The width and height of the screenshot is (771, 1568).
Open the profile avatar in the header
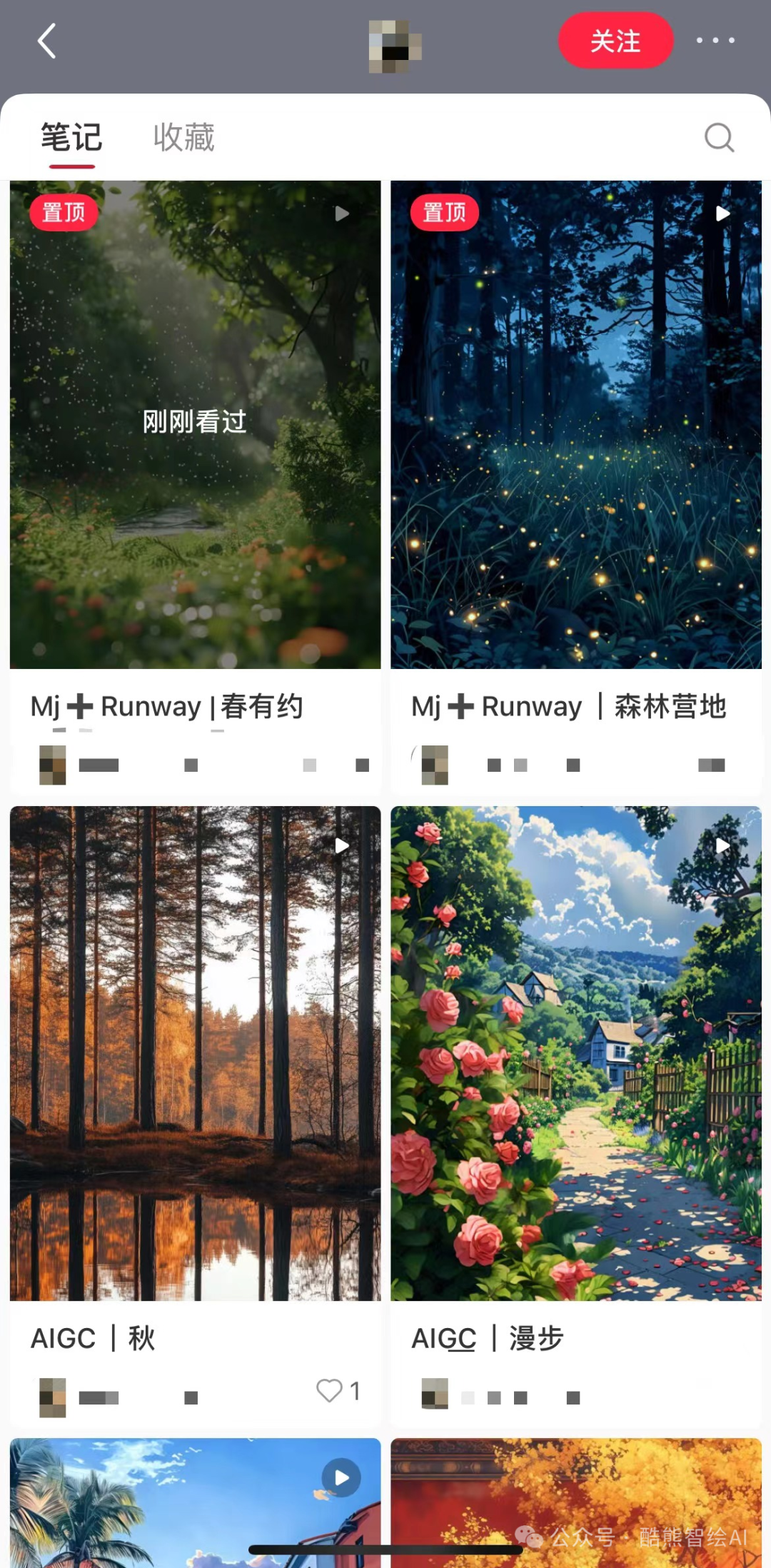(x=395, y=46)
